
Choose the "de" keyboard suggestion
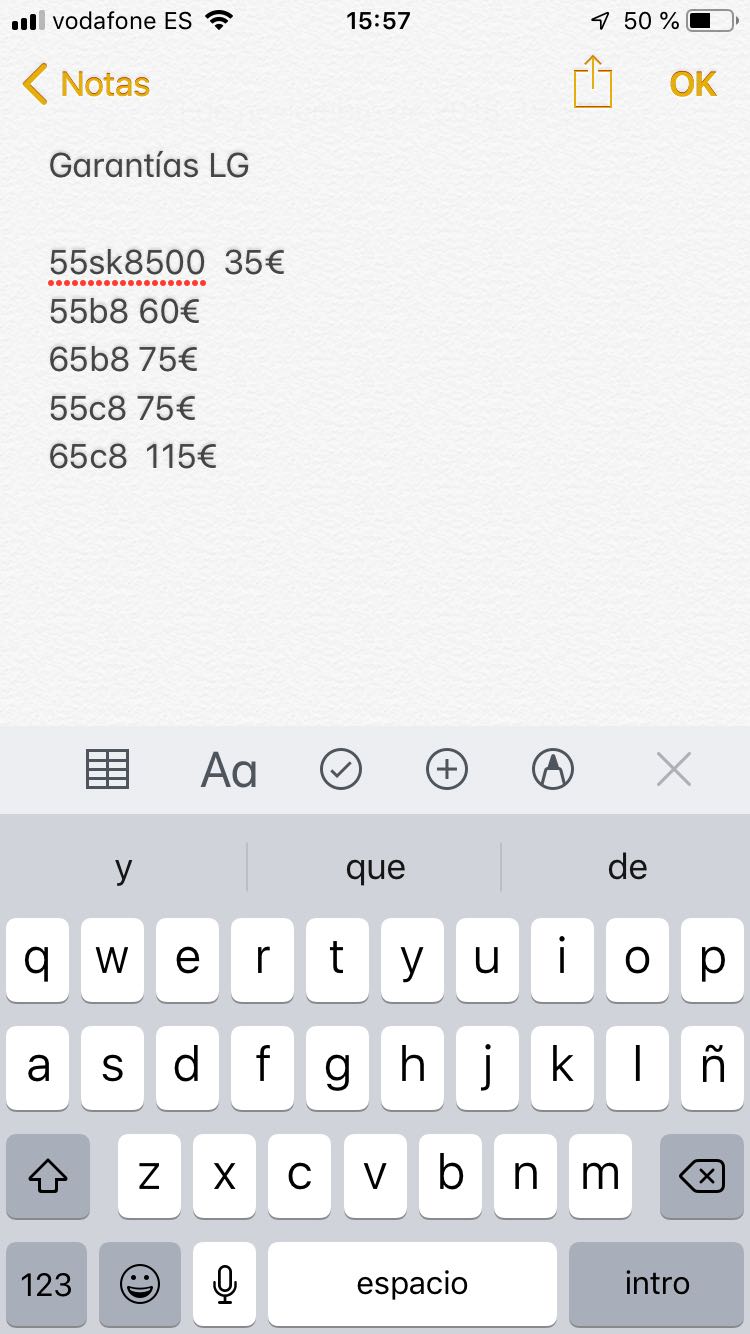pos(627,867)
